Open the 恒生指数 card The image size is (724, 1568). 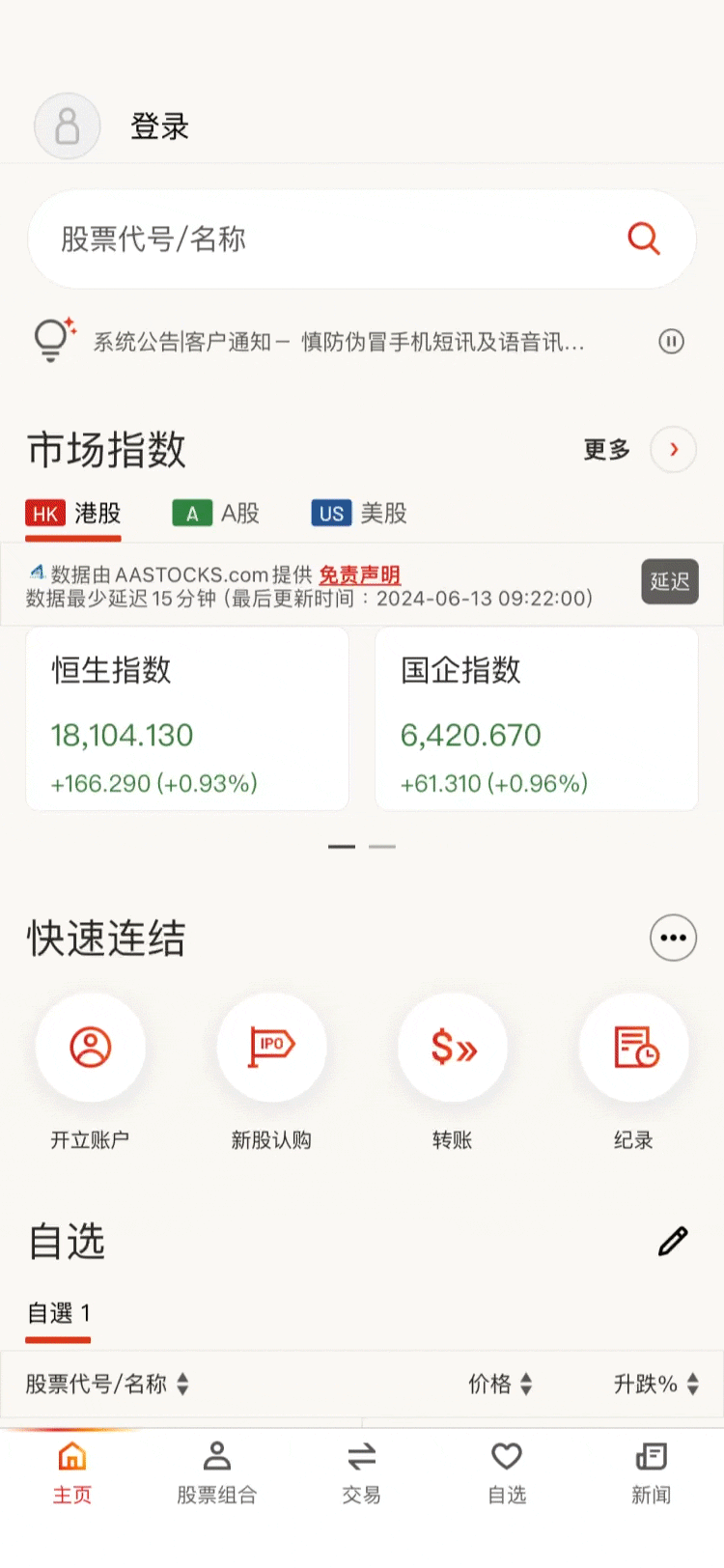tap(187, 718)
